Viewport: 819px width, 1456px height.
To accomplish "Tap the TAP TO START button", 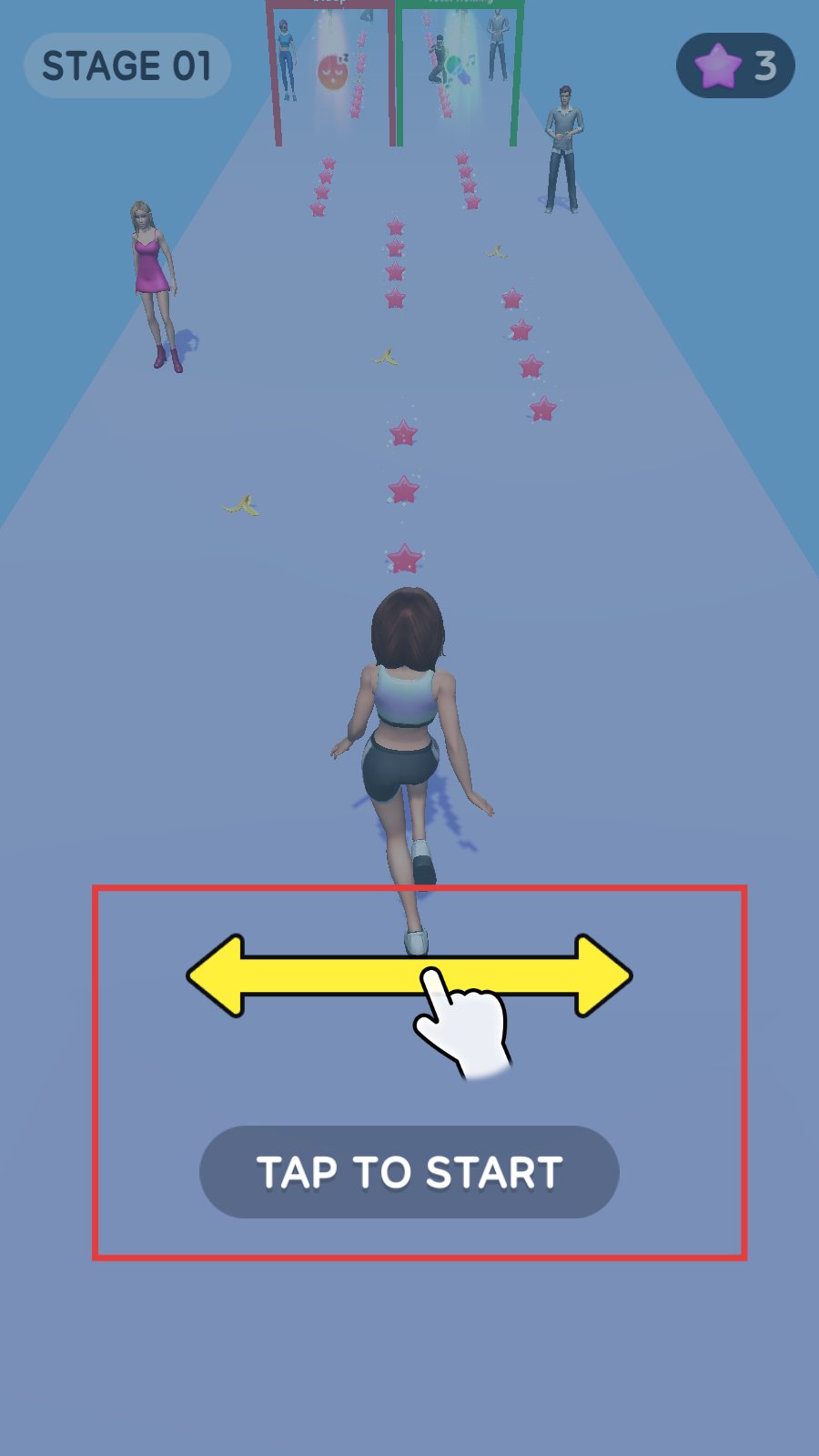I will [x=409, y=1172].
